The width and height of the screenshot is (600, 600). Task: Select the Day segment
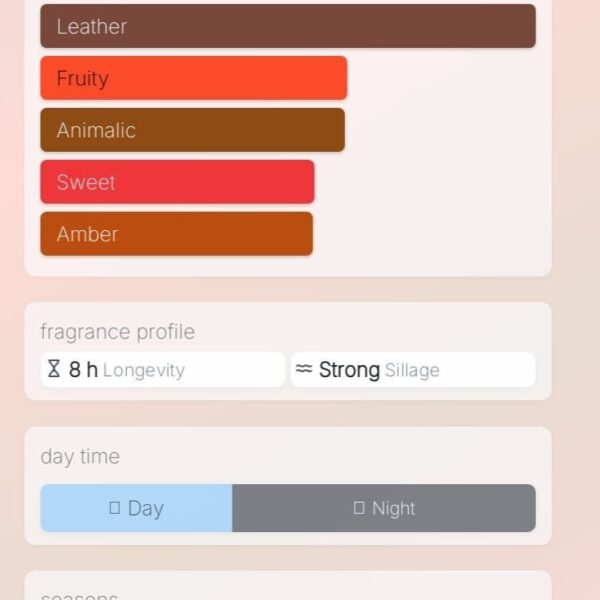[x=136, y=508]
